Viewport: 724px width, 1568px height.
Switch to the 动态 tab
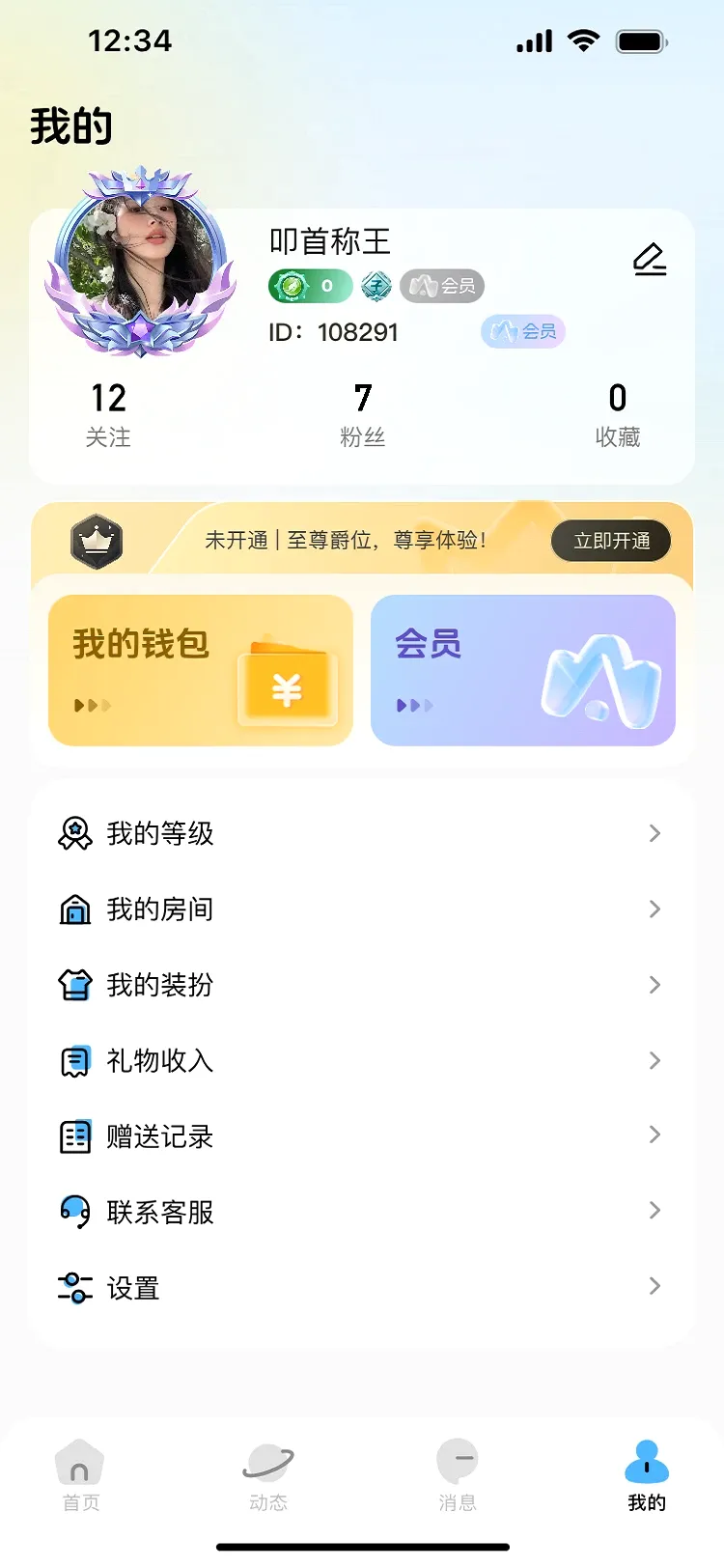click(268, 1474)
